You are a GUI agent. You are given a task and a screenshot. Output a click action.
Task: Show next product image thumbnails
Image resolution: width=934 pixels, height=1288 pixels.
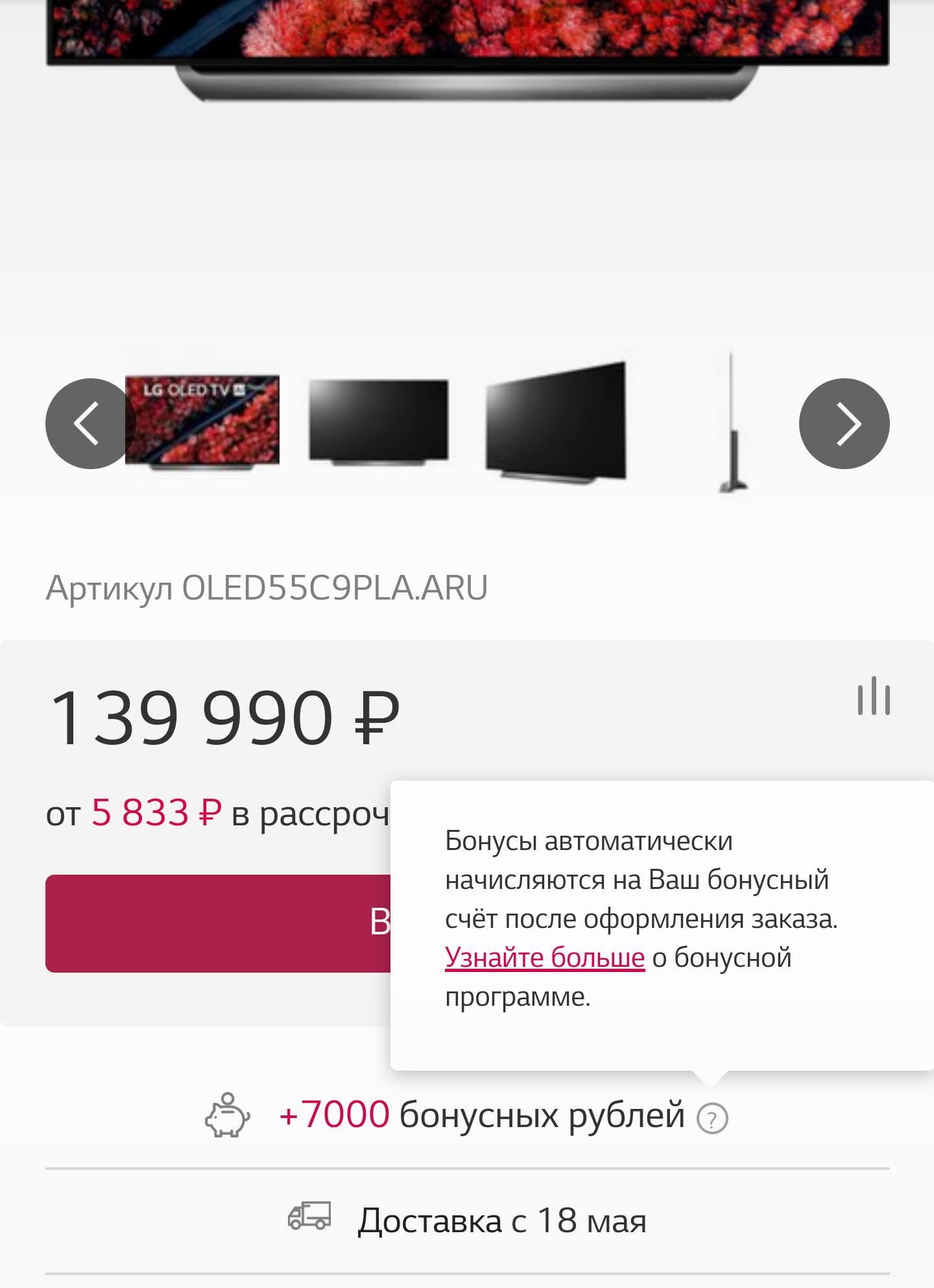(x=844, y=424)
